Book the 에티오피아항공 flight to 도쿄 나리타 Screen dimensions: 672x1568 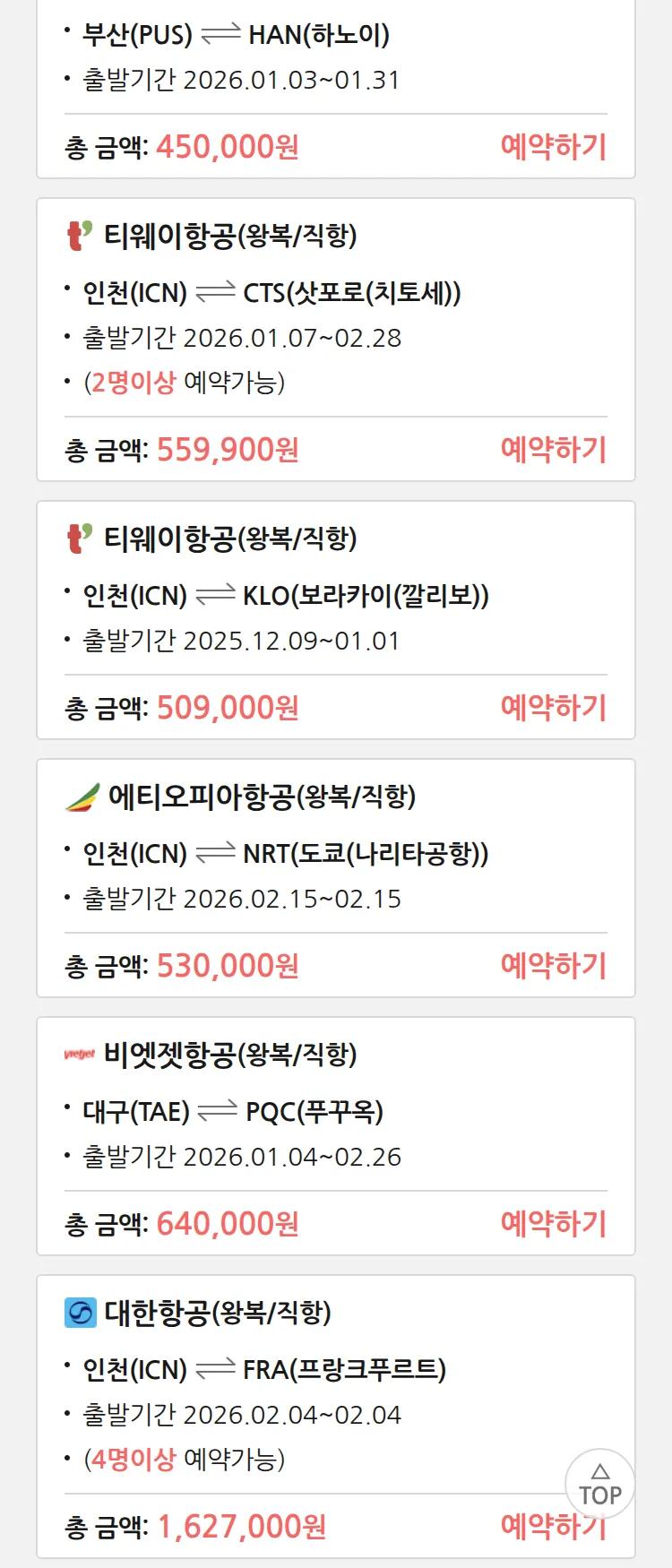pyautogui.click(x=553, y=965)
